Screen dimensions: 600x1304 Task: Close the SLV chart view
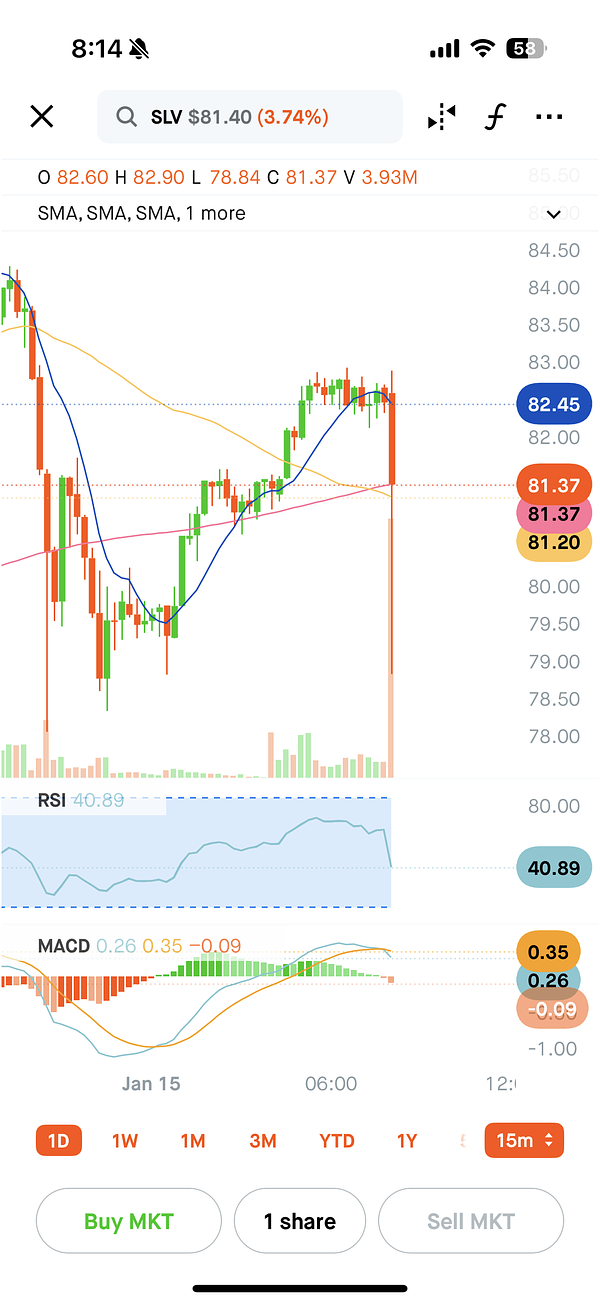(41, 117)
